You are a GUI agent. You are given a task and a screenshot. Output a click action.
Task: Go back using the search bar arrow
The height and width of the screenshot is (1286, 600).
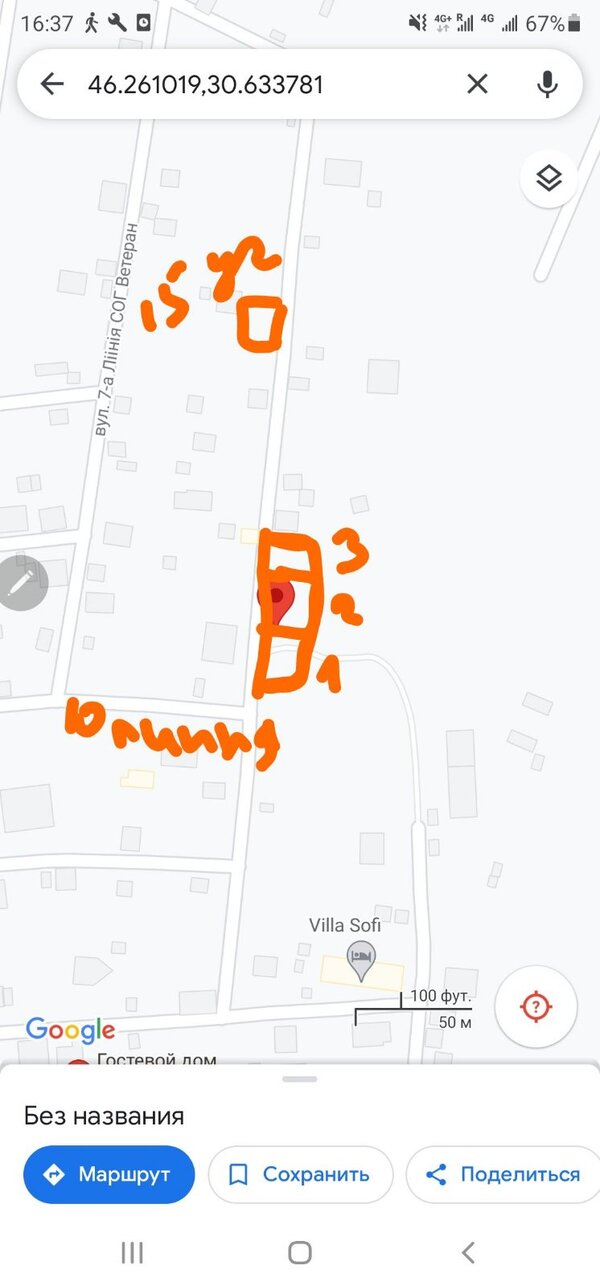pos(52,84)
